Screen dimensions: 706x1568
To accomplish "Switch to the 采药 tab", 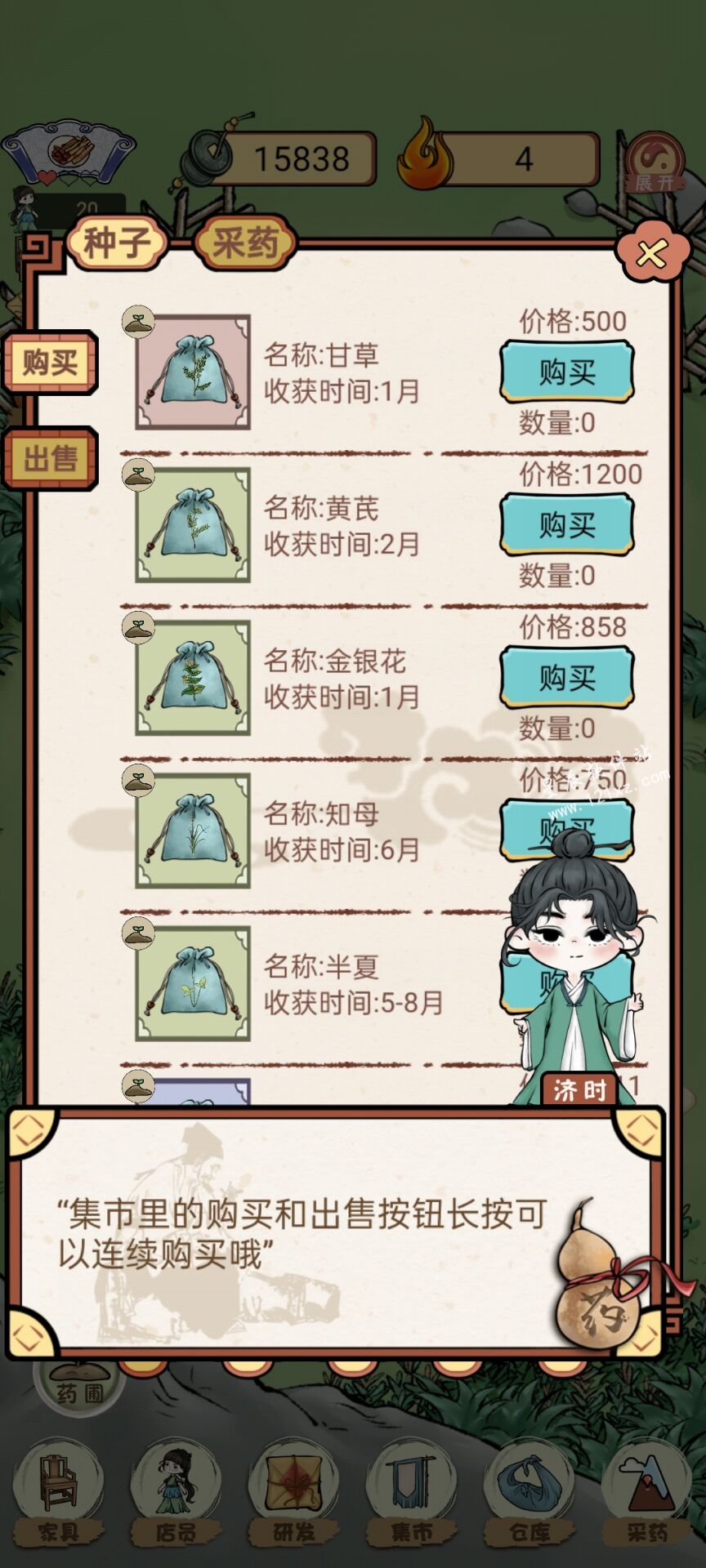I will pos(245,243).
